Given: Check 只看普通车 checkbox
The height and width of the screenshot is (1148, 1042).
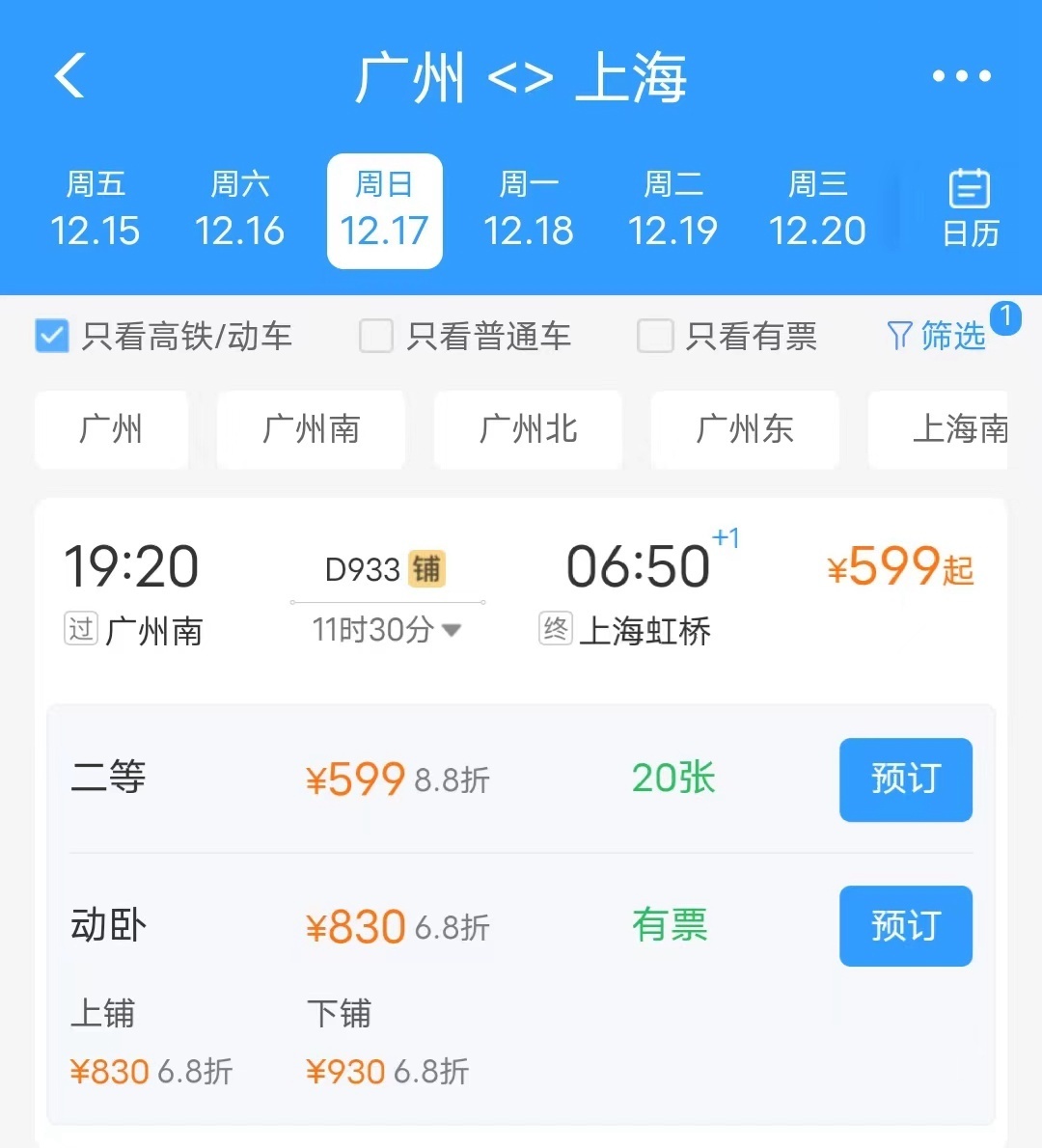Looking at the screenshot, I should (x=376, y=337).
